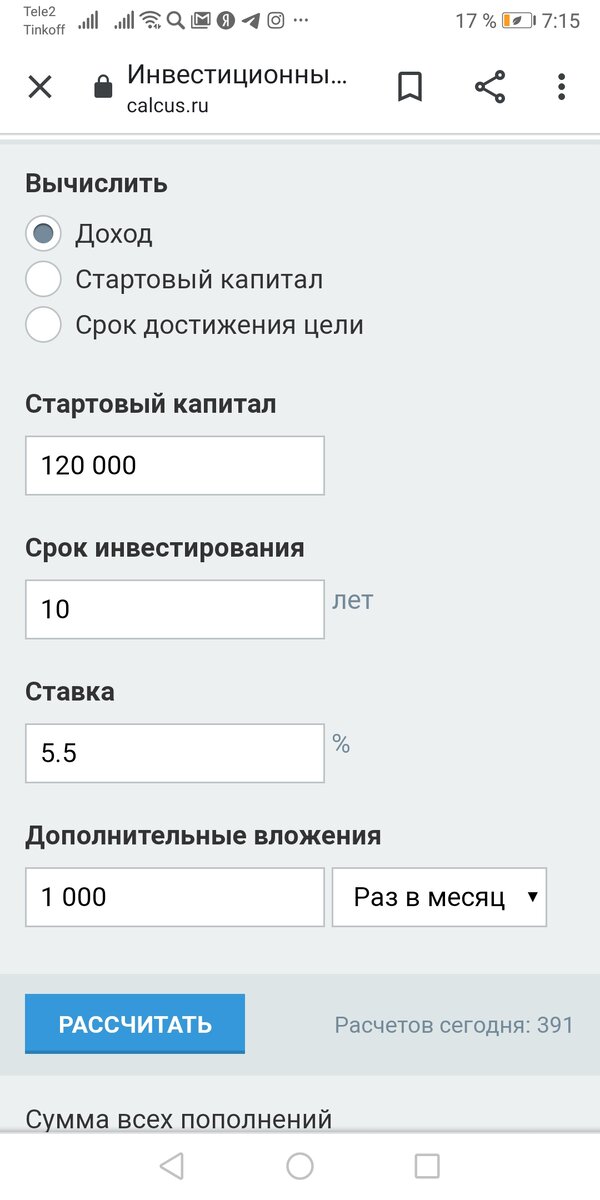This screenshot has height=1200, width=600.
Task: Tap the РАССЧИТАТЬ button
Action: 135,1024
